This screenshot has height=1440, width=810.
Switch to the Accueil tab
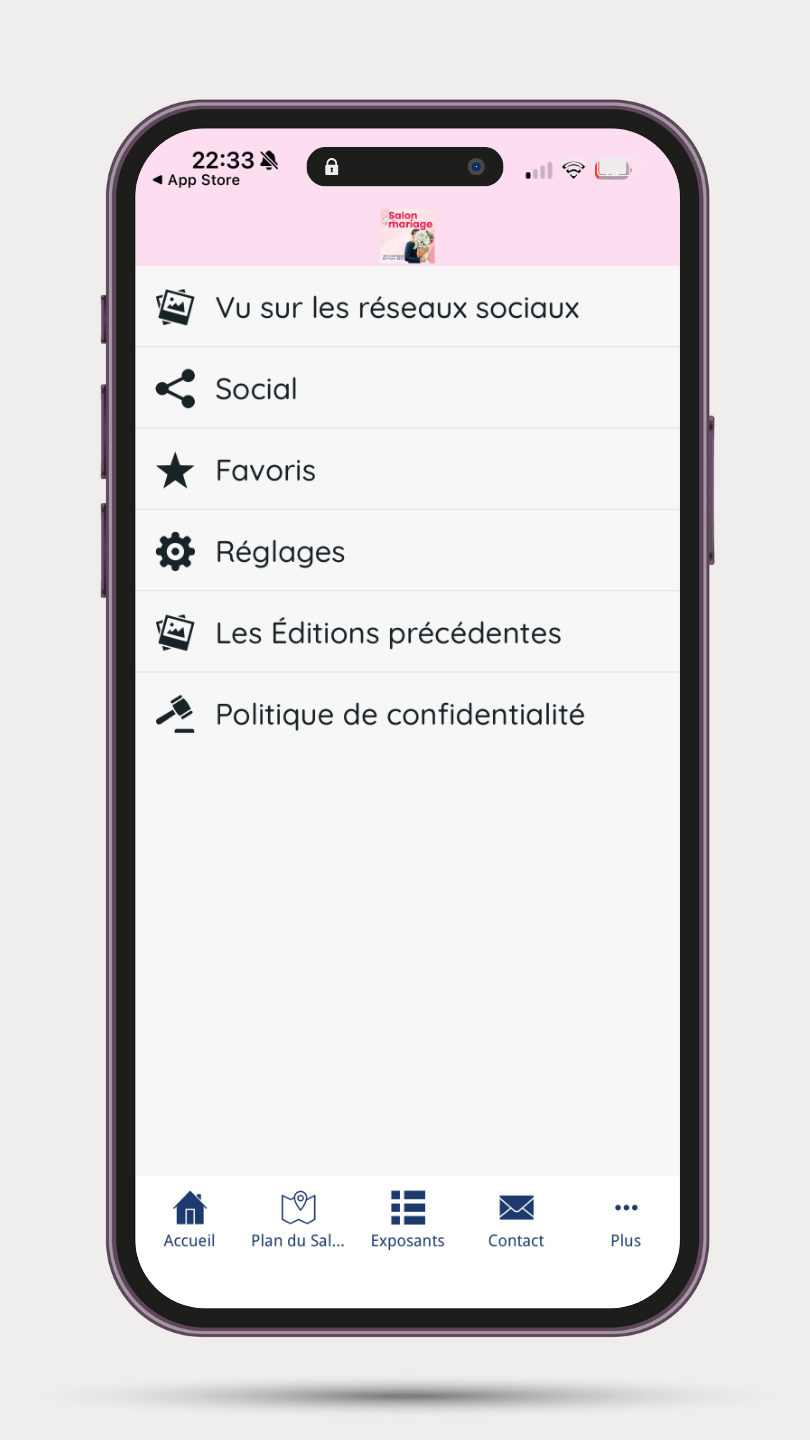[189, 1219]
